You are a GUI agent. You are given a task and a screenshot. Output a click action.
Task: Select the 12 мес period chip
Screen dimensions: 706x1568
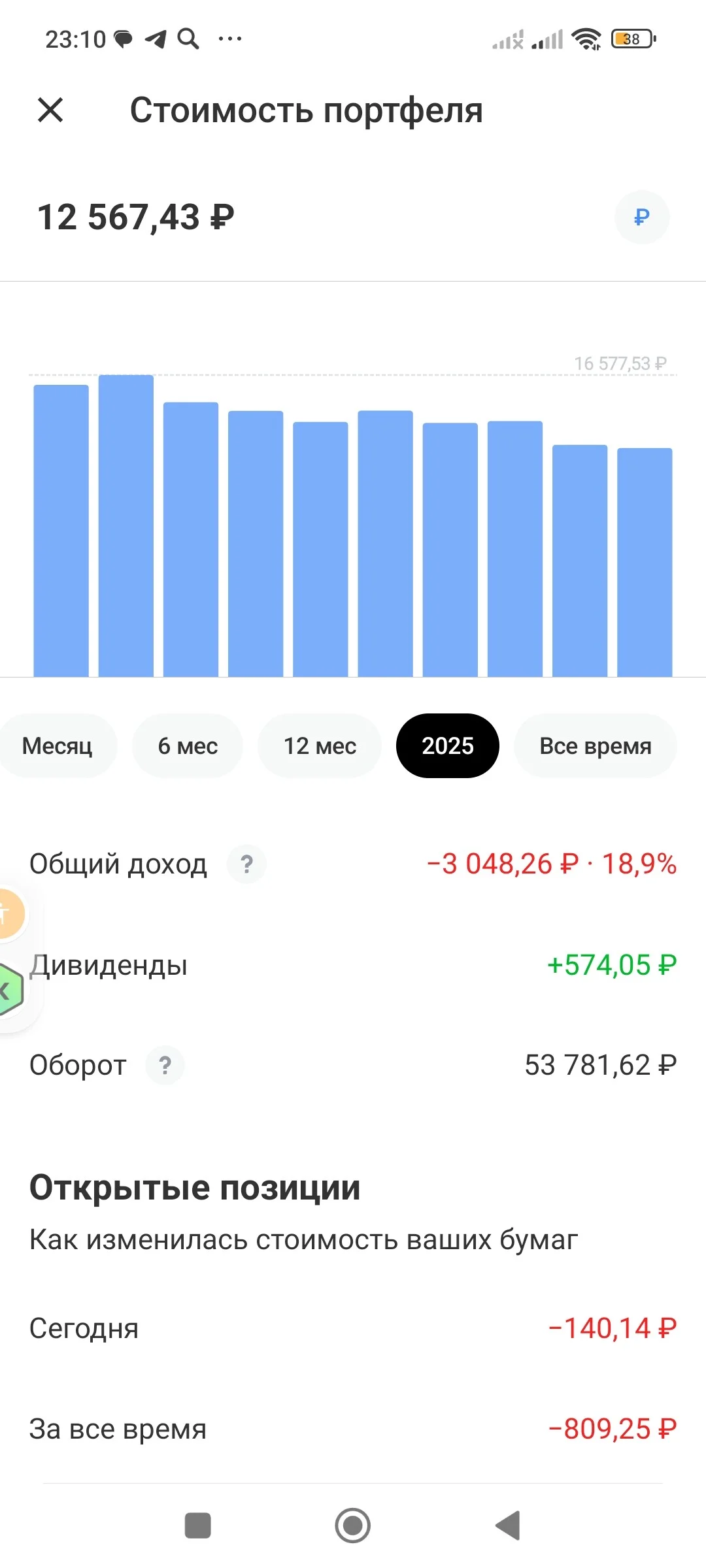(320, 745)
